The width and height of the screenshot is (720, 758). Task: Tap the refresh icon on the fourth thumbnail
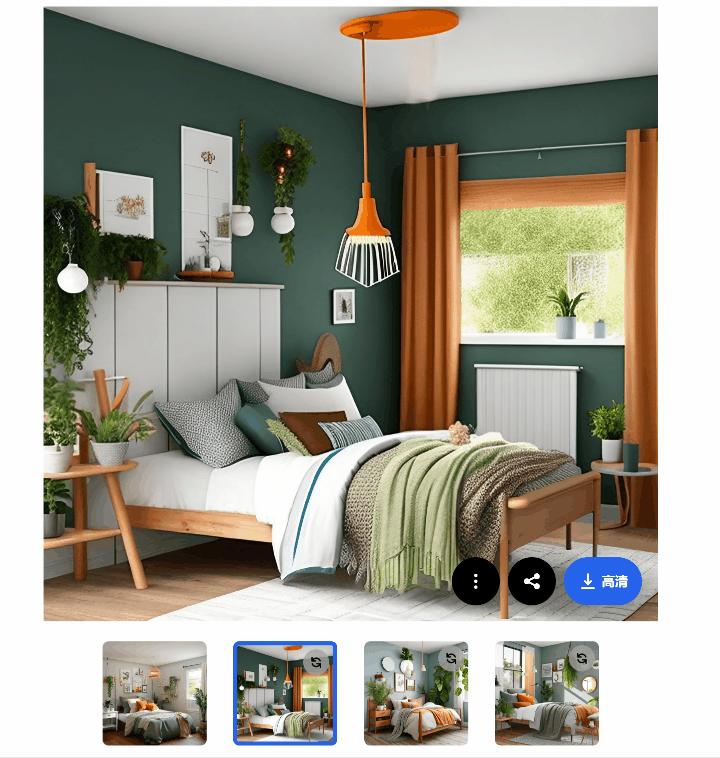pos(581,659)
